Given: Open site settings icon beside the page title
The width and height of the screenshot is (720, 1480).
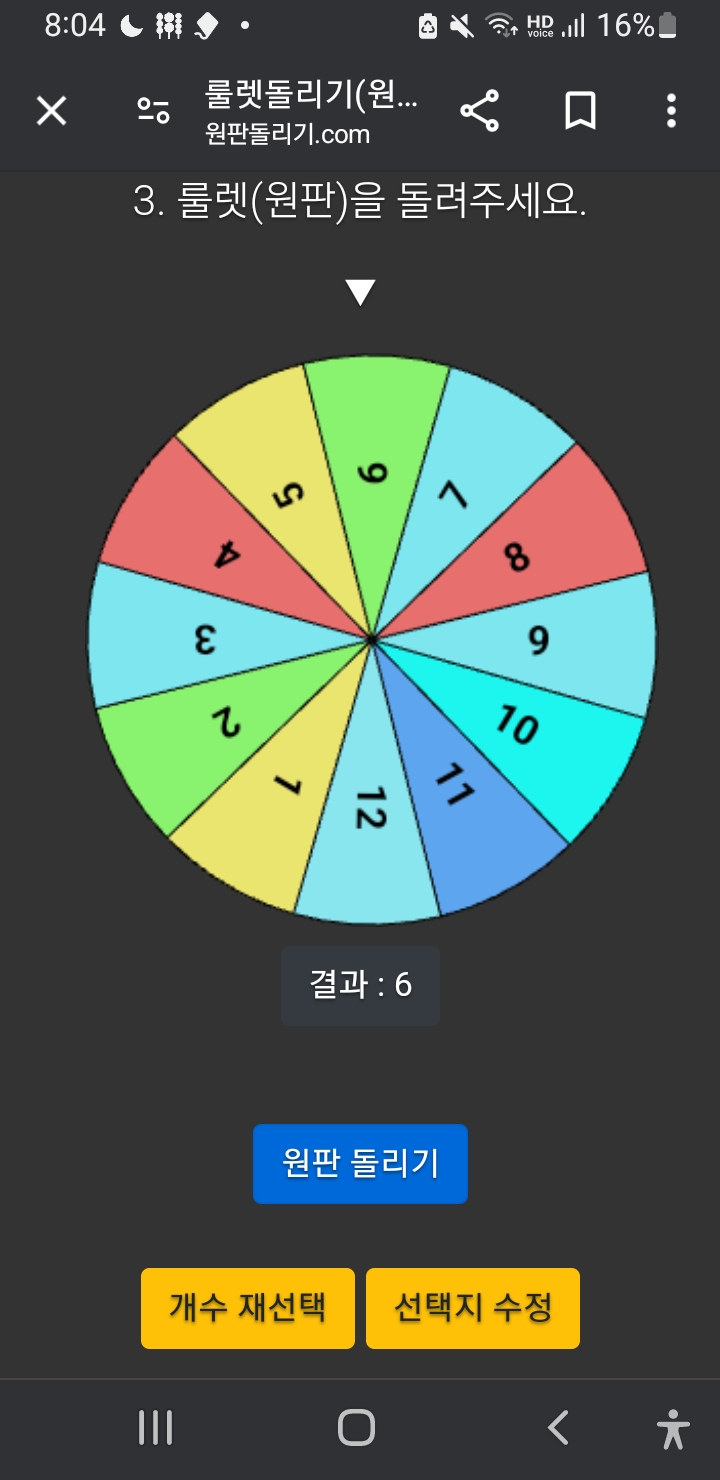Looking at the screenshot, I should 153,111.
